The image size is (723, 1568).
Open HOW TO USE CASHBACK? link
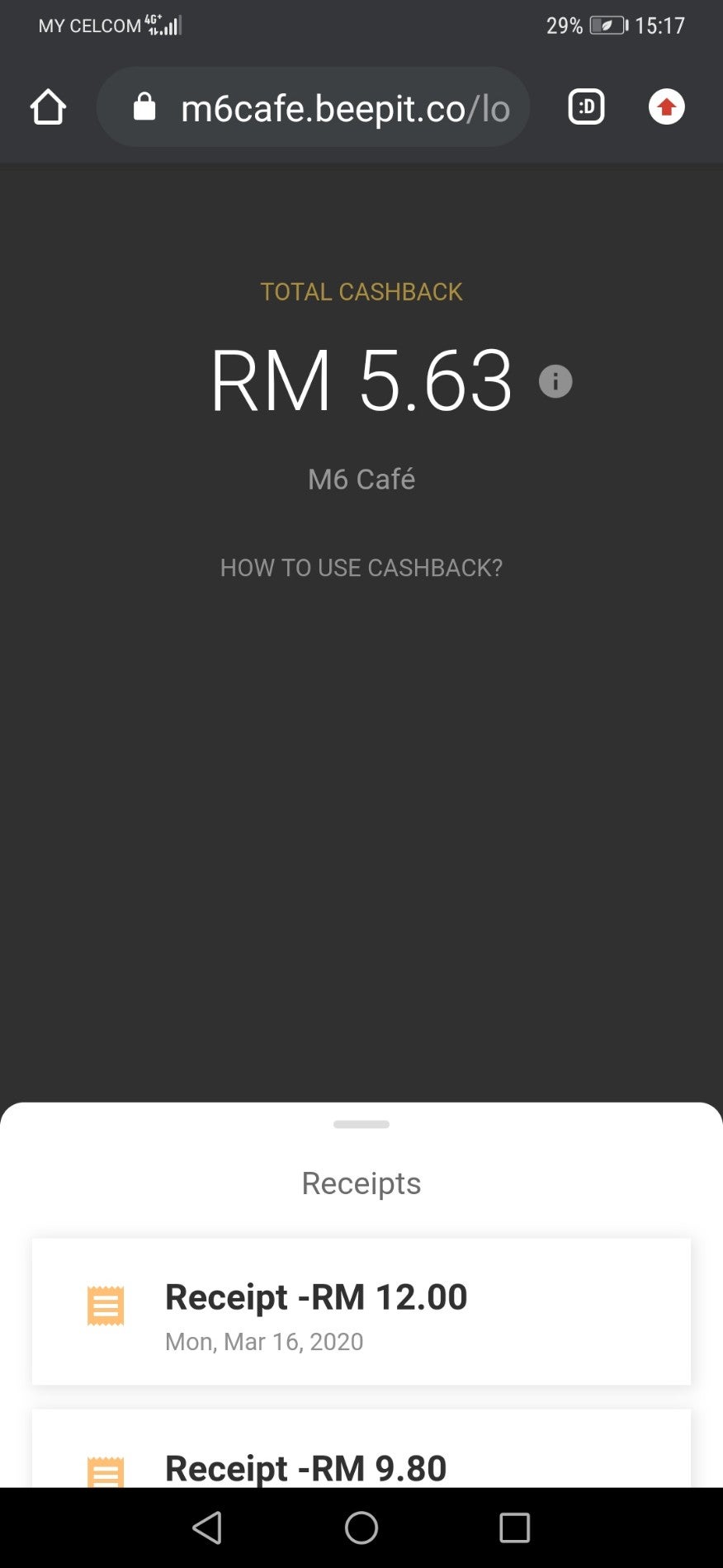tap(361, 568)
